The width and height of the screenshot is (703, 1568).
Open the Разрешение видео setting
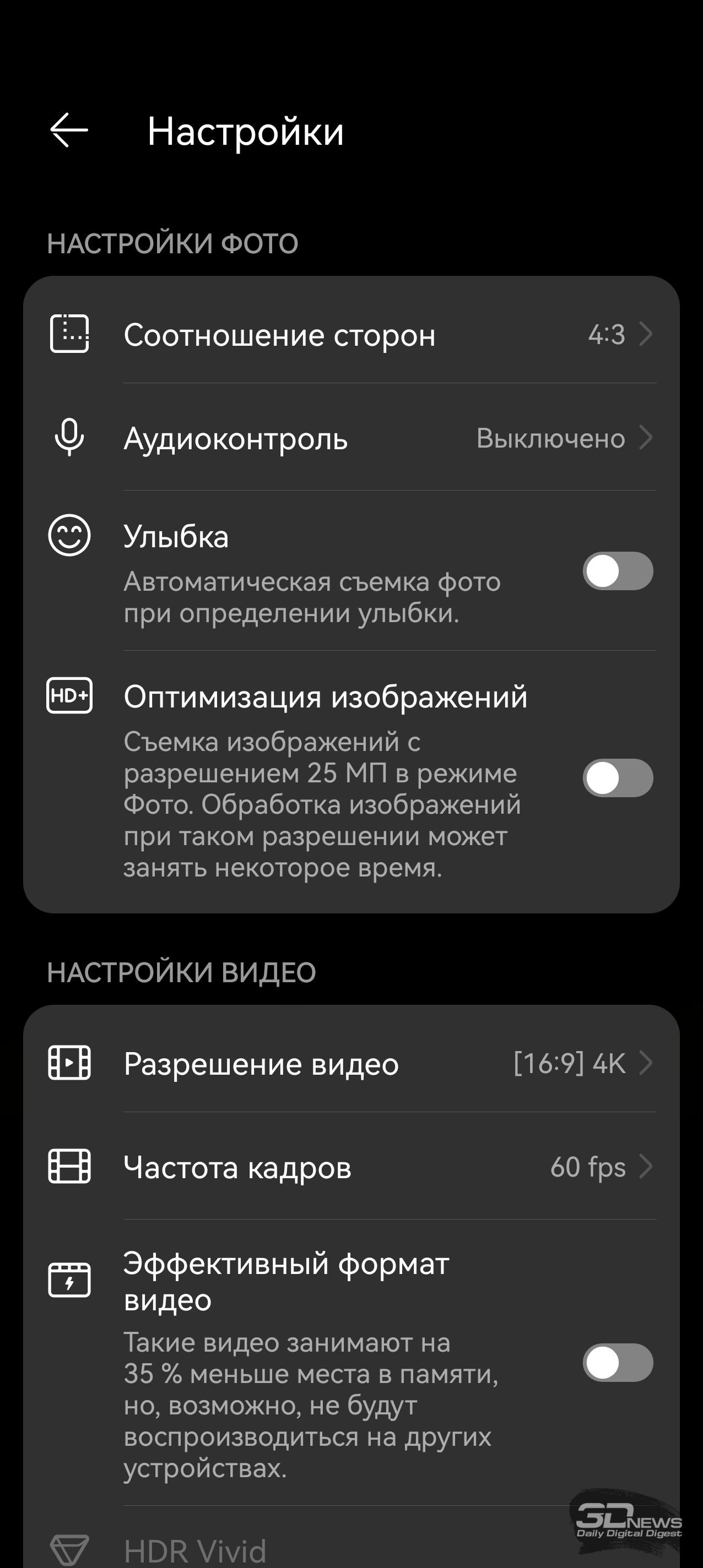click(351, 1063)
